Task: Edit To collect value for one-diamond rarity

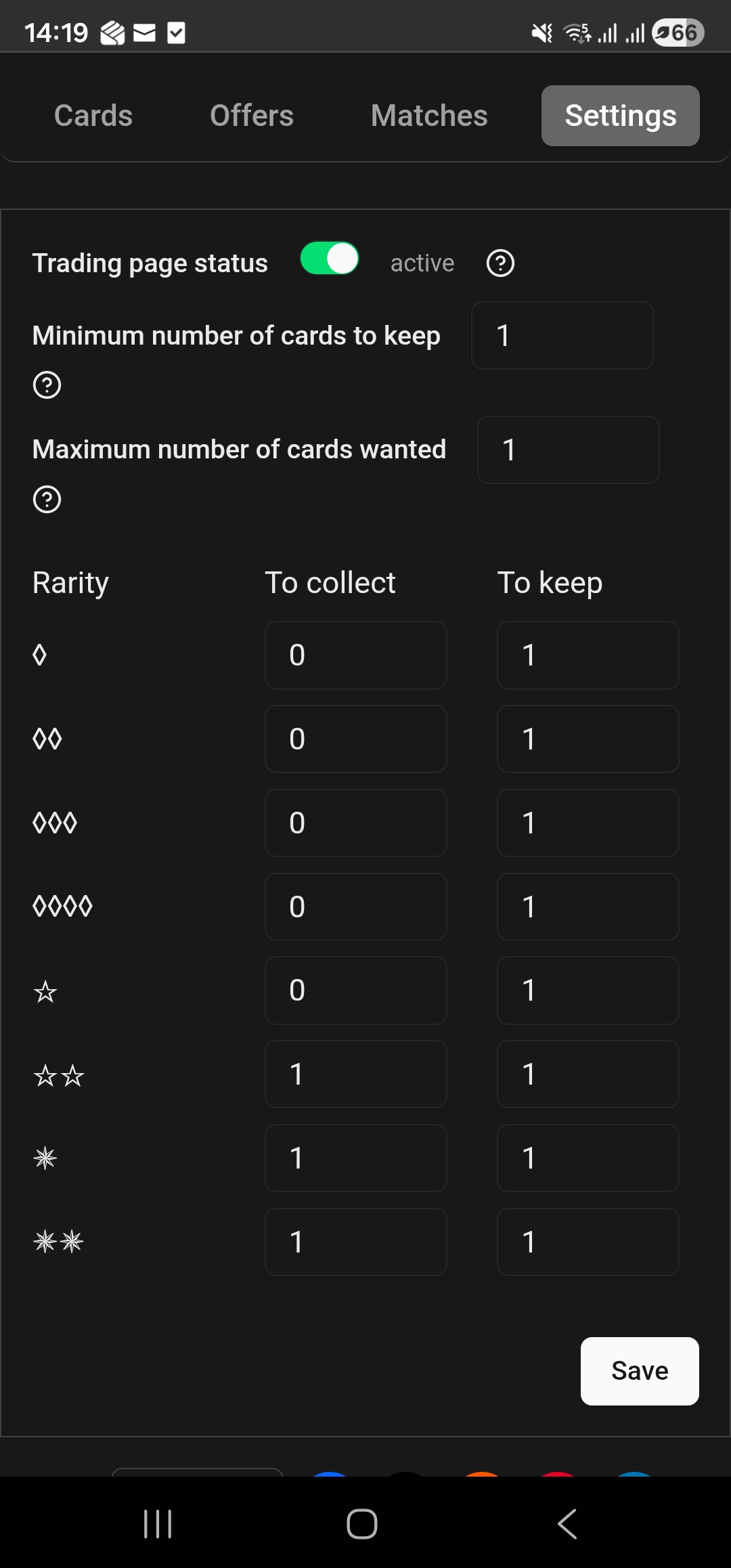Action: (x=355, y=655)
